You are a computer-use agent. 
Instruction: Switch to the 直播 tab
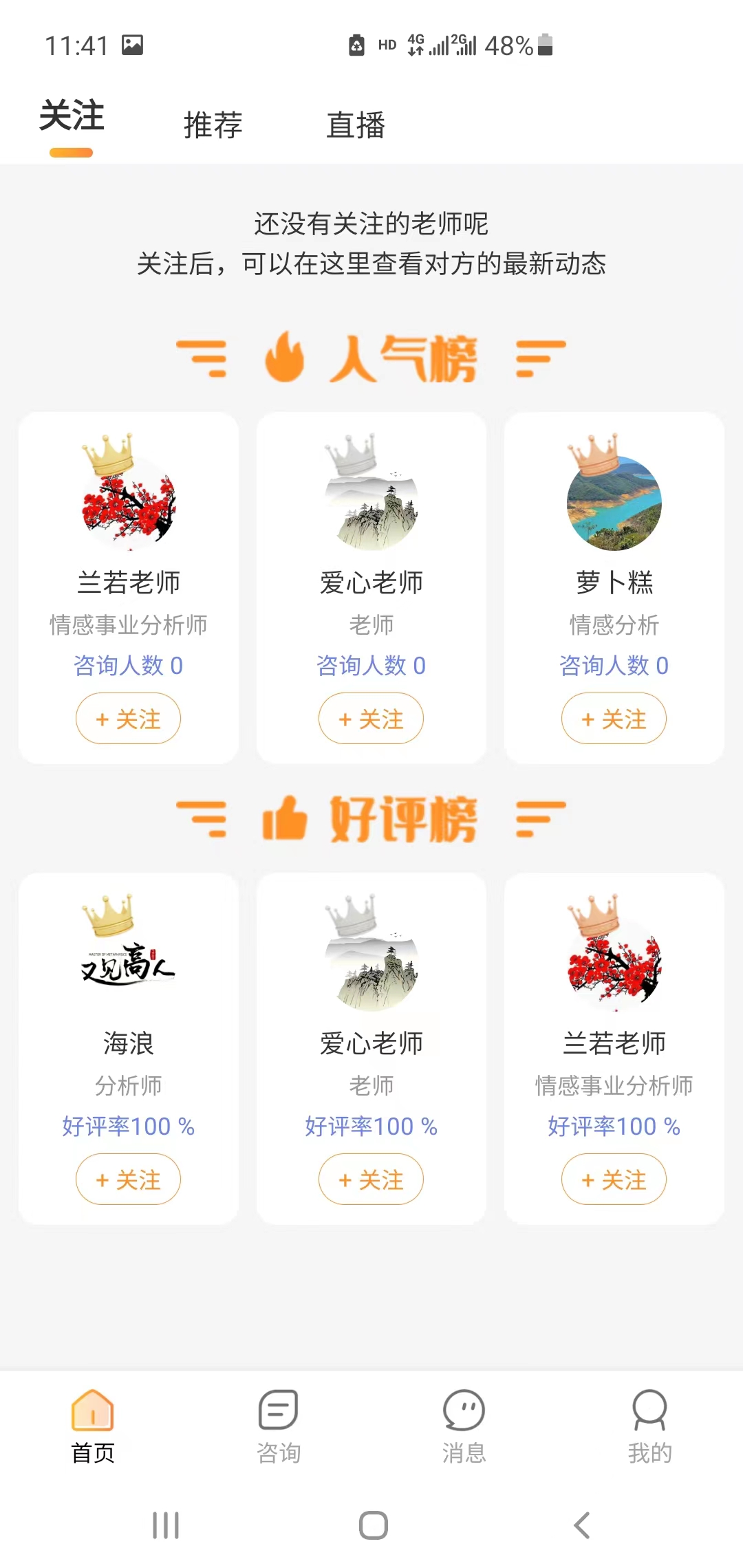pyautogui.click(x=355, y=125)
